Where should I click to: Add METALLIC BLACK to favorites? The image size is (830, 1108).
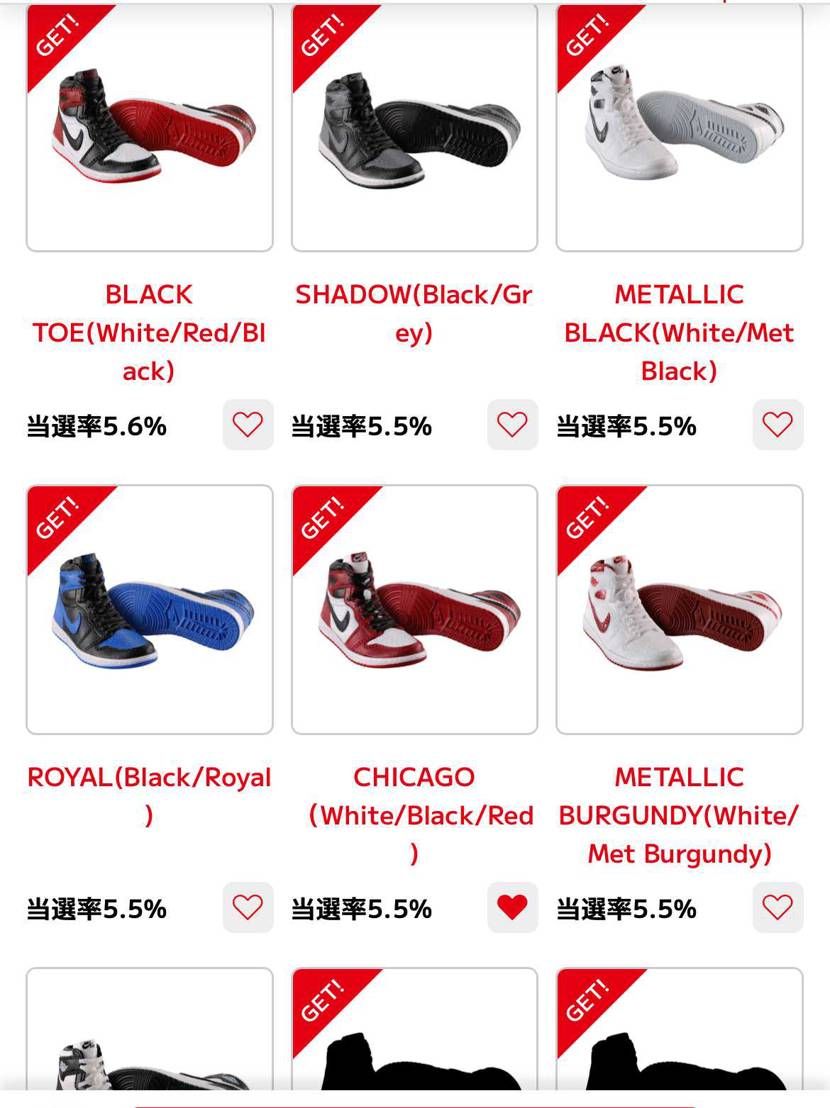coord(777,425)
